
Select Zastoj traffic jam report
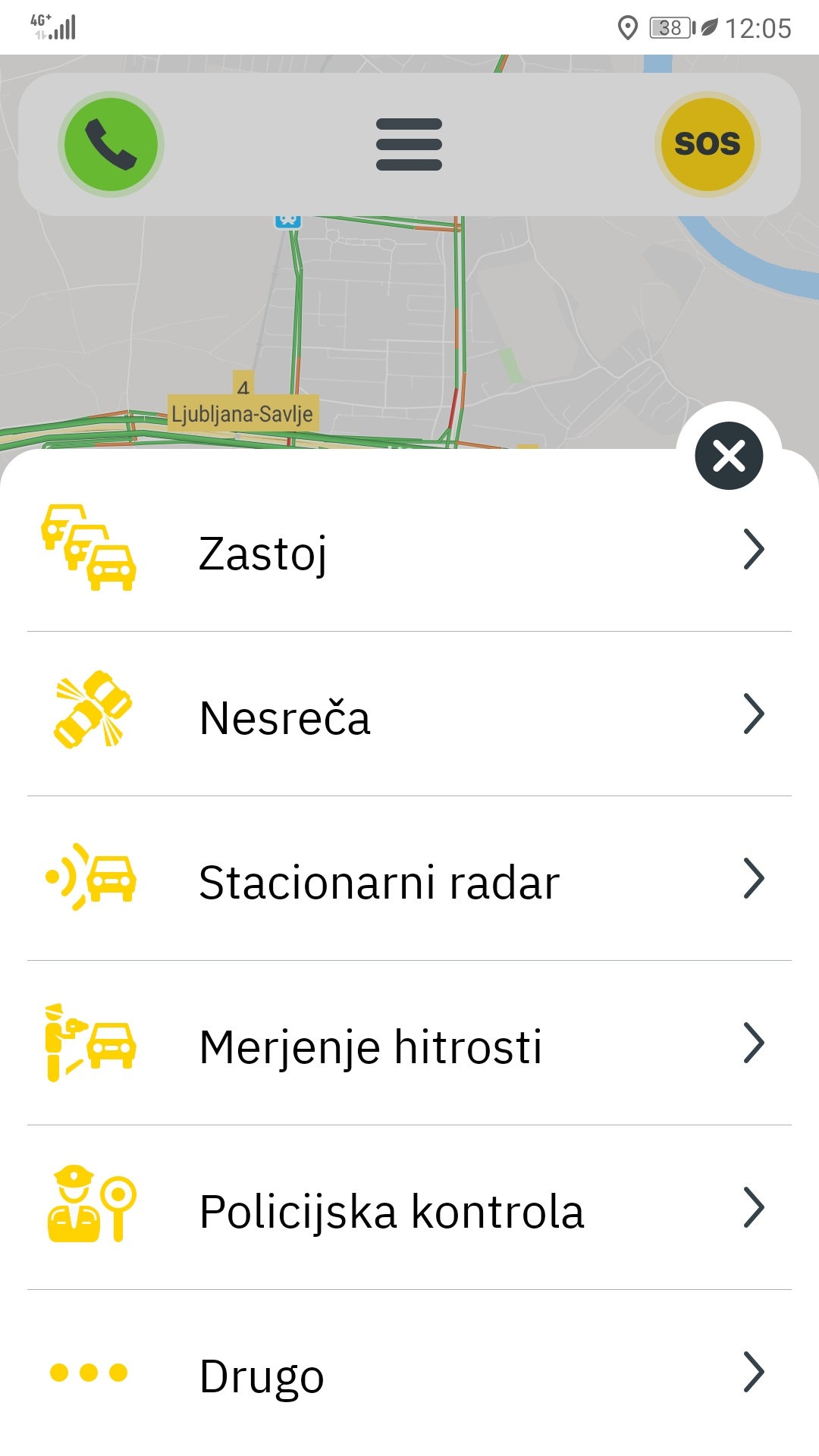(x=409, y=551)
